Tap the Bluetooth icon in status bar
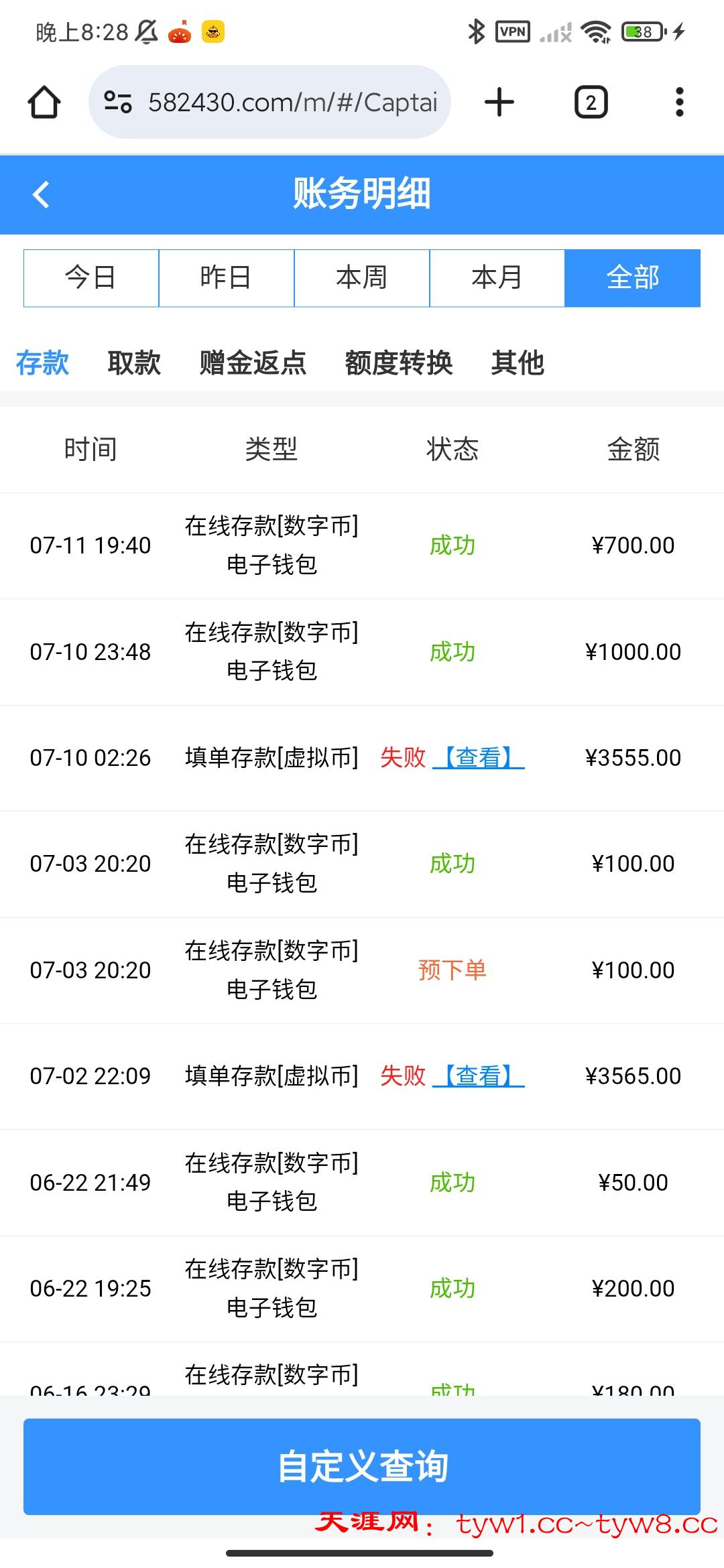 click(477, 31)
